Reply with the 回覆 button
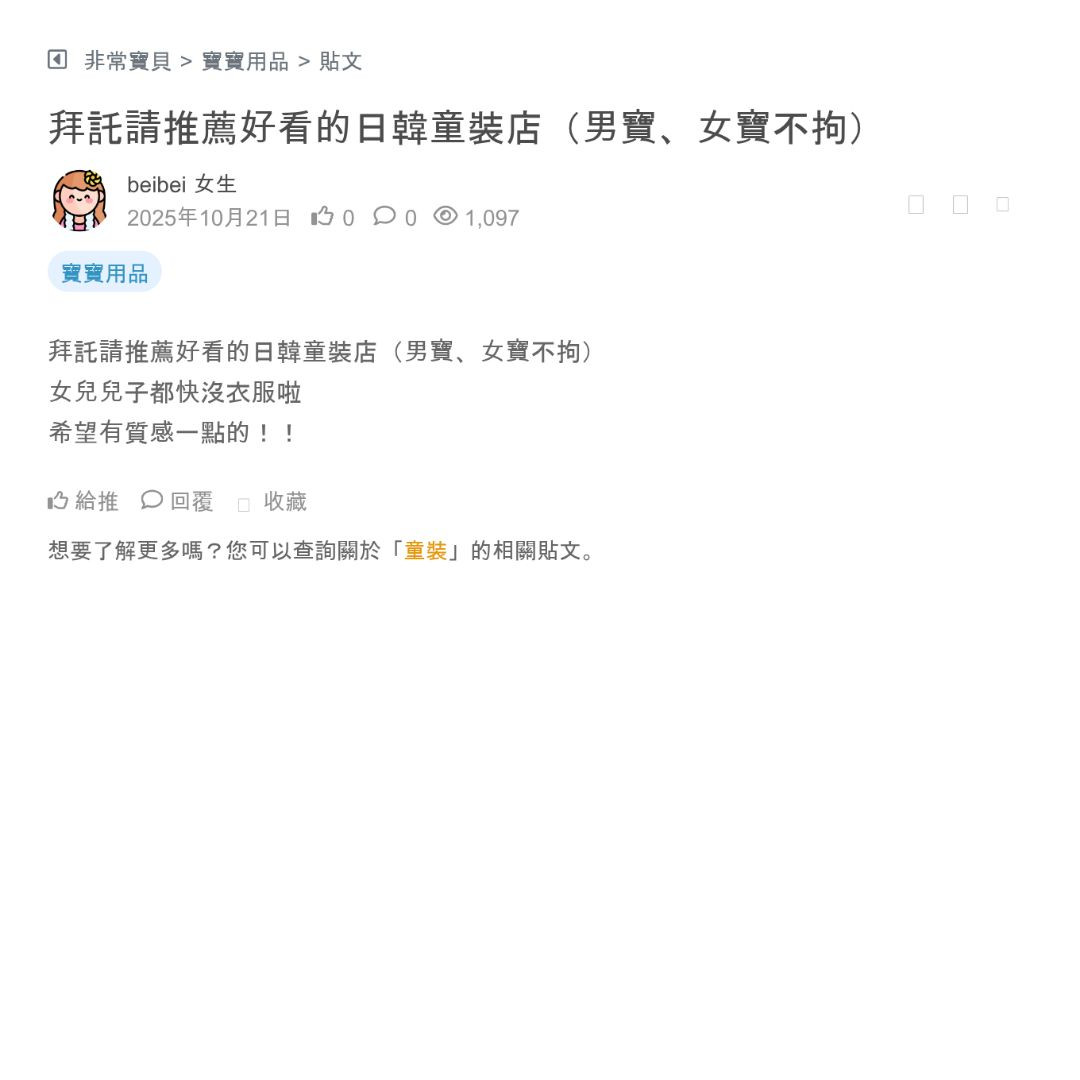Viewport: 1080px width, 1080px height. tap(178, 501)
